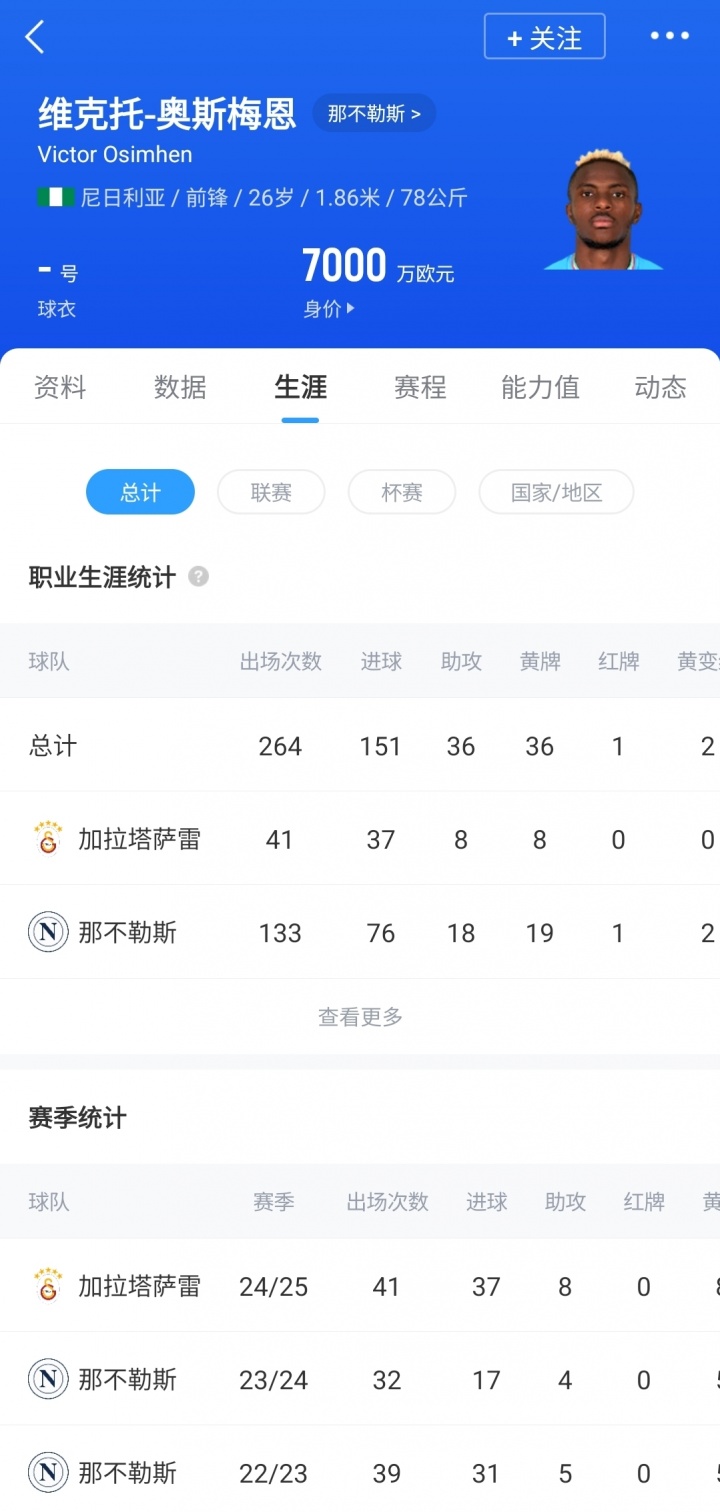
Task: Open the 动态 tab
Action: click(660, 387)
